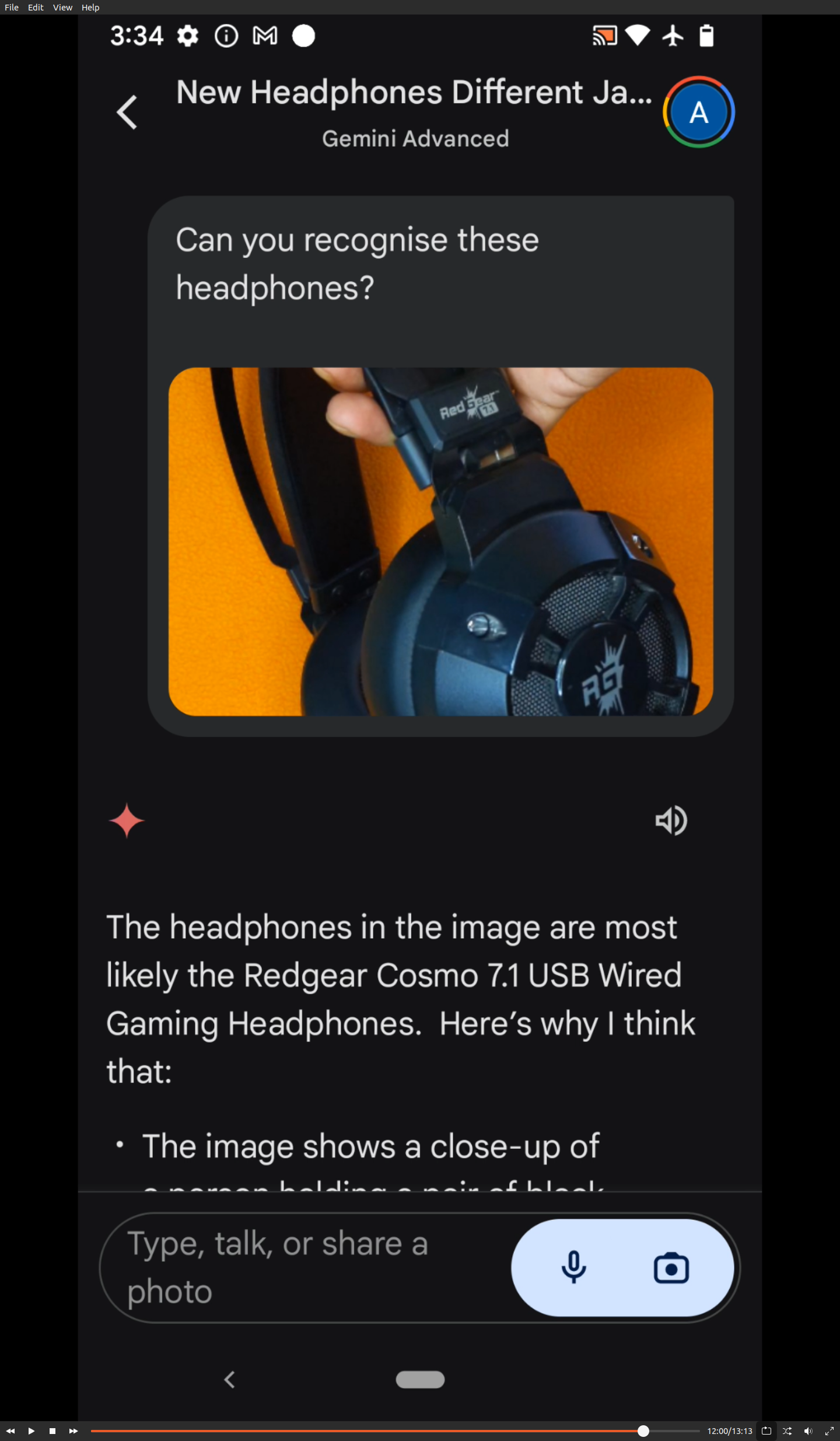
Task: Listen to the response with the speaker icon
Action: pos(671,820)
